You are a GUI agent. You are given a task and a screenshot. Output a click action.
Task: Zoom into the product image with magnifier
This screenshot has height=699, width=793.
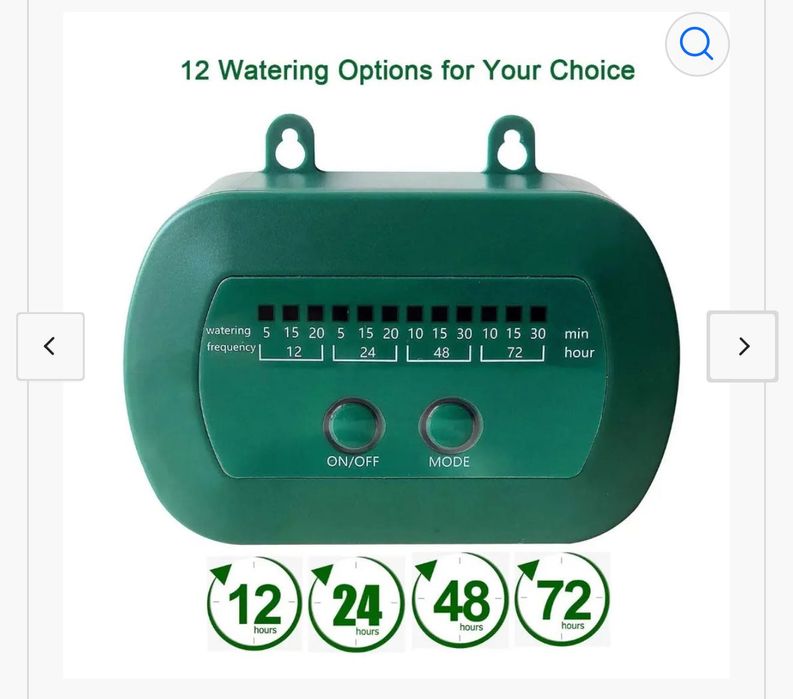[696, 45]
